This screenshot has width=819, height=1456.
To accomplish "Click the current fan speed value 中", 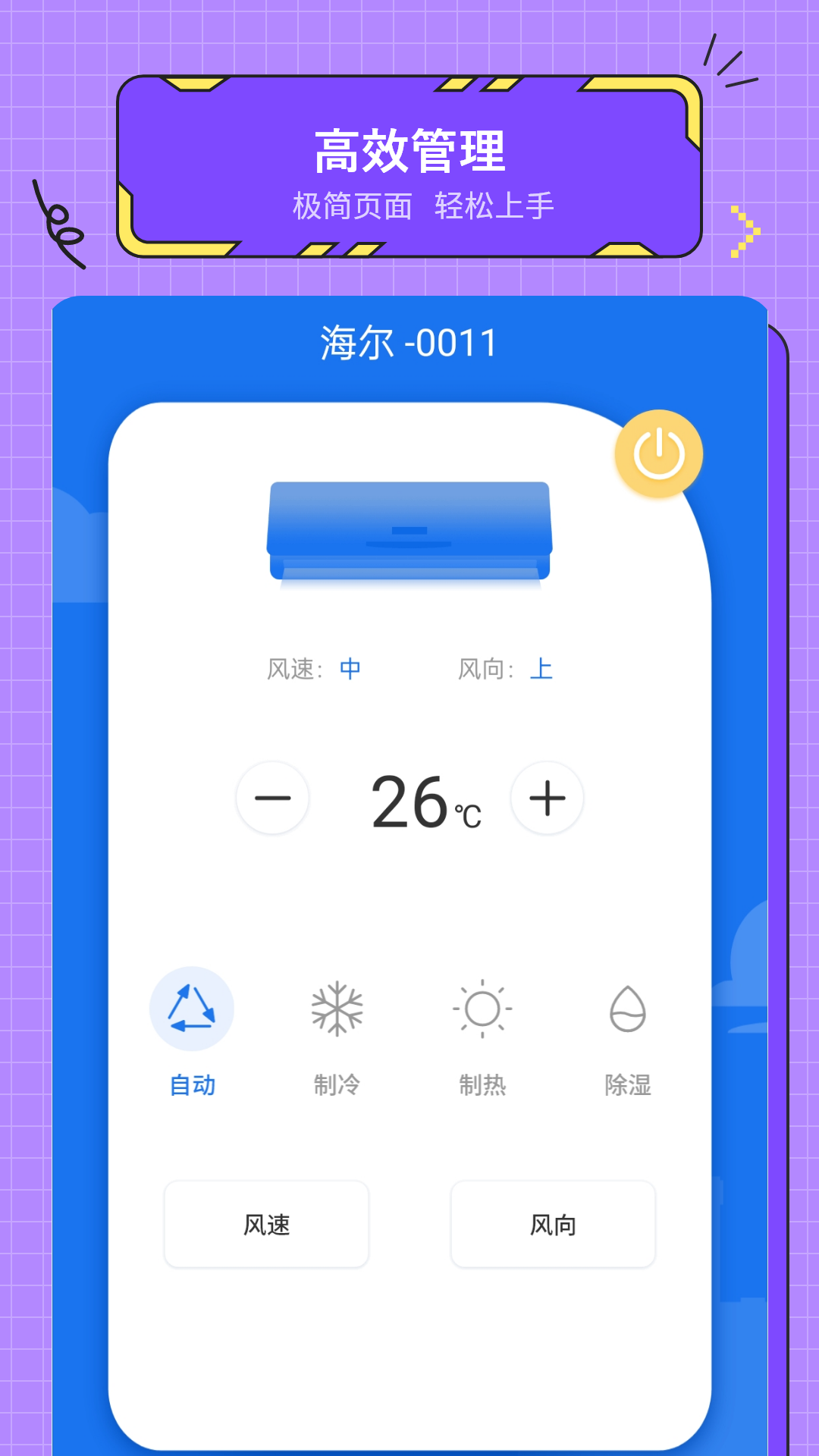I will click(350, 668).
